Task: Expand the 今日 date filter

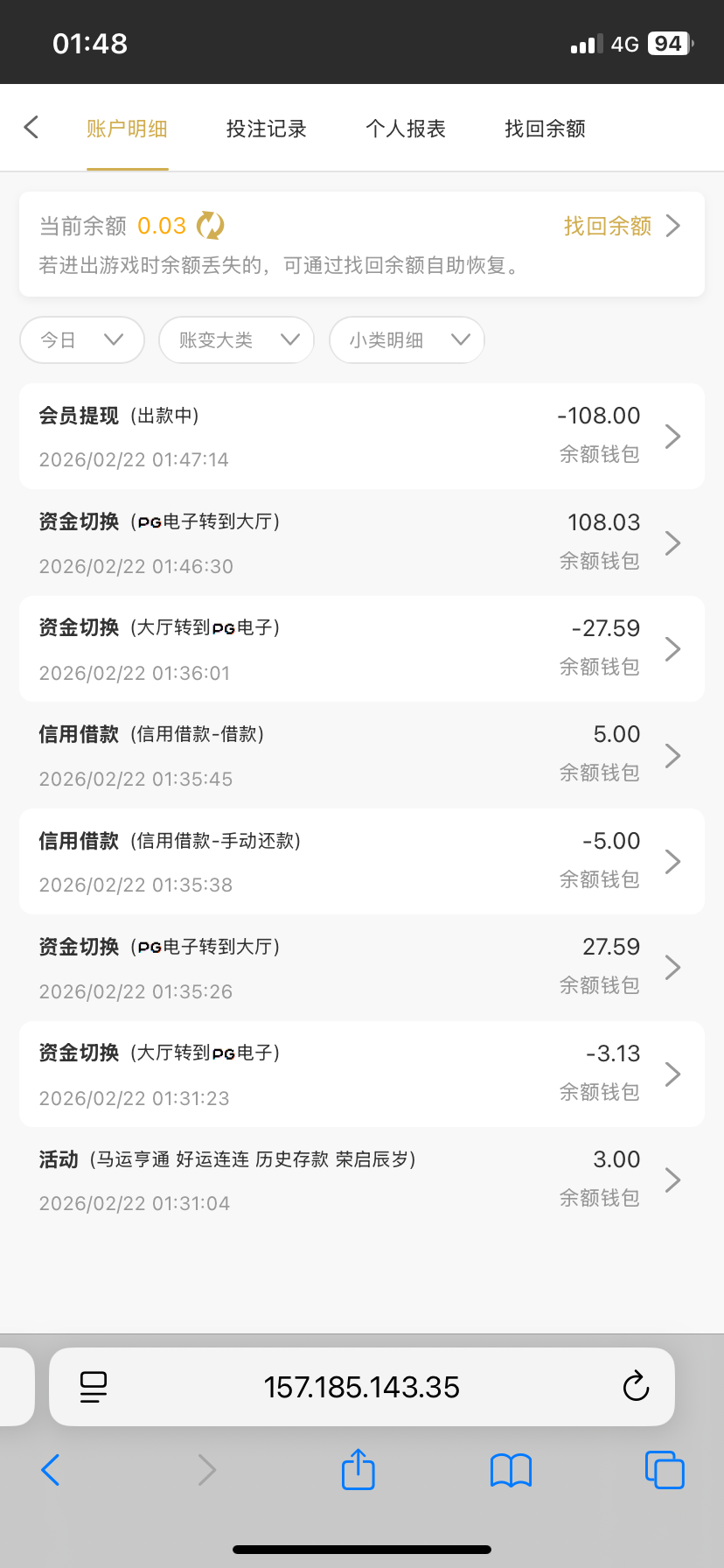Action: tap(82, 339)
